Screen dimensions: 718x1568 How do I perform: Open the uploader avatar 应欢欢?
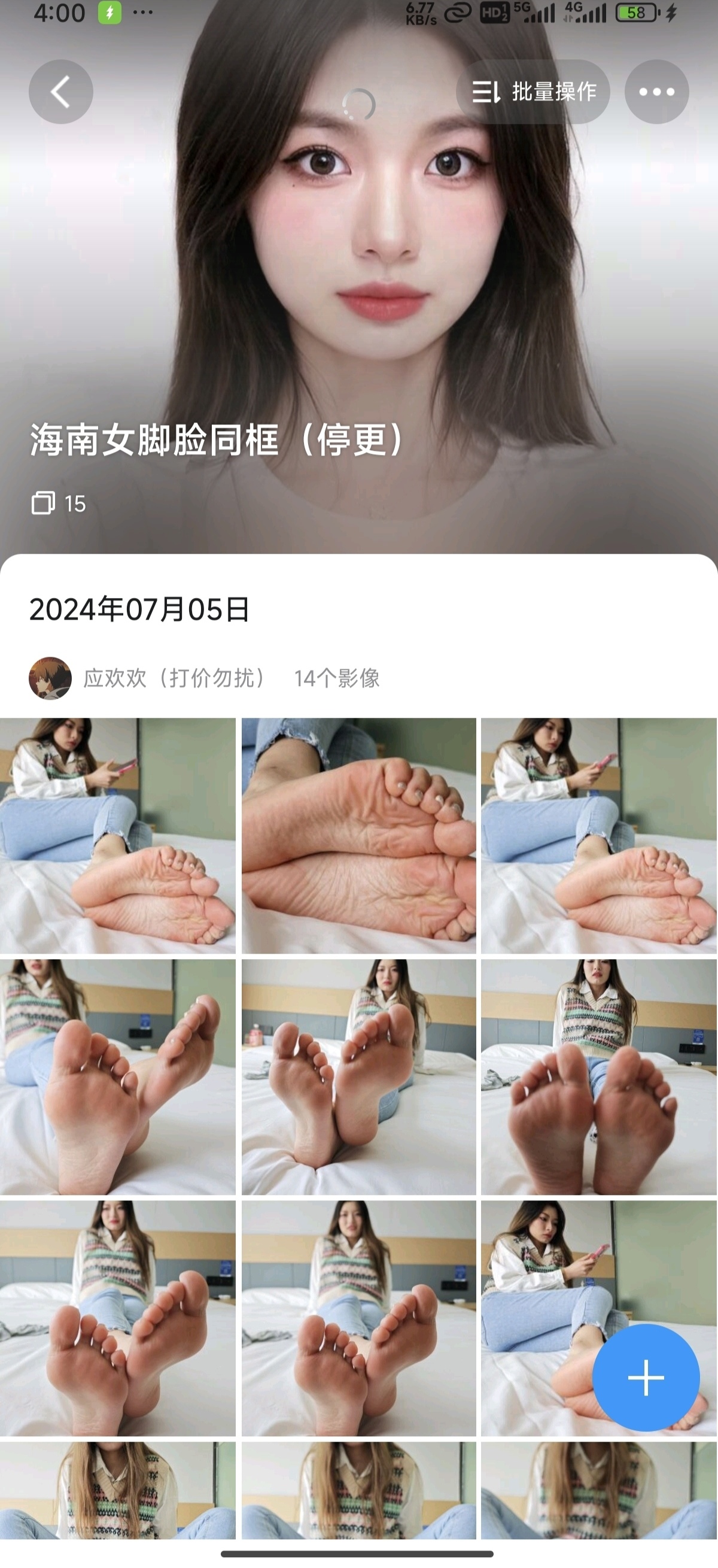(50, 678)
